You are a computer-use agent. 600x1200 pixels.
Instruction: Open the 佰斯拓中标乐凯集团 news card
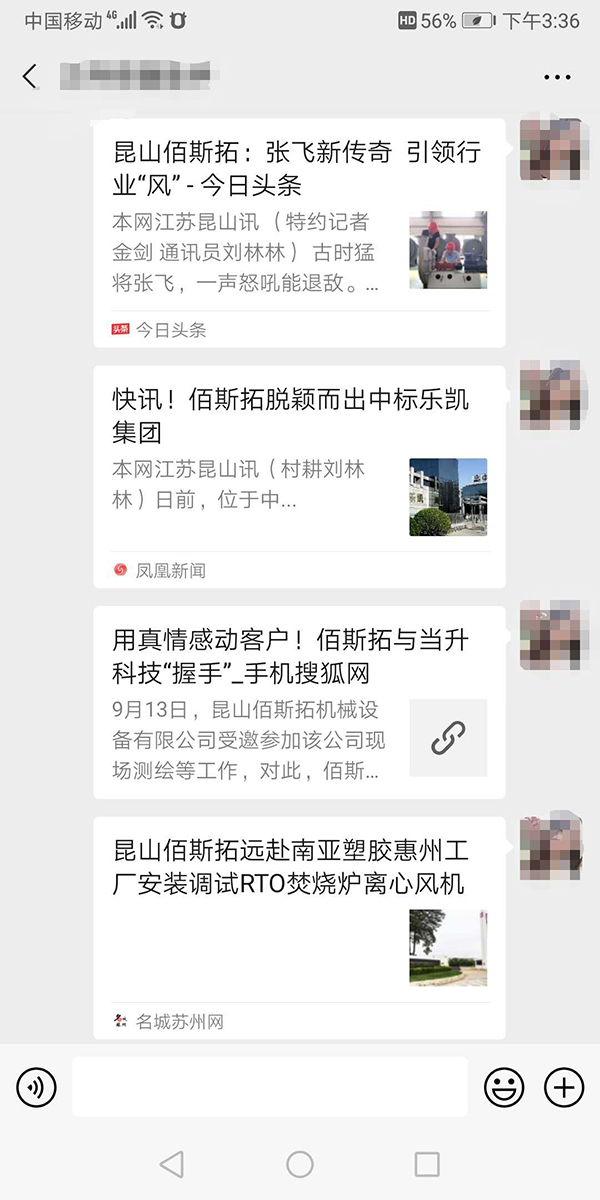[299, 476]
